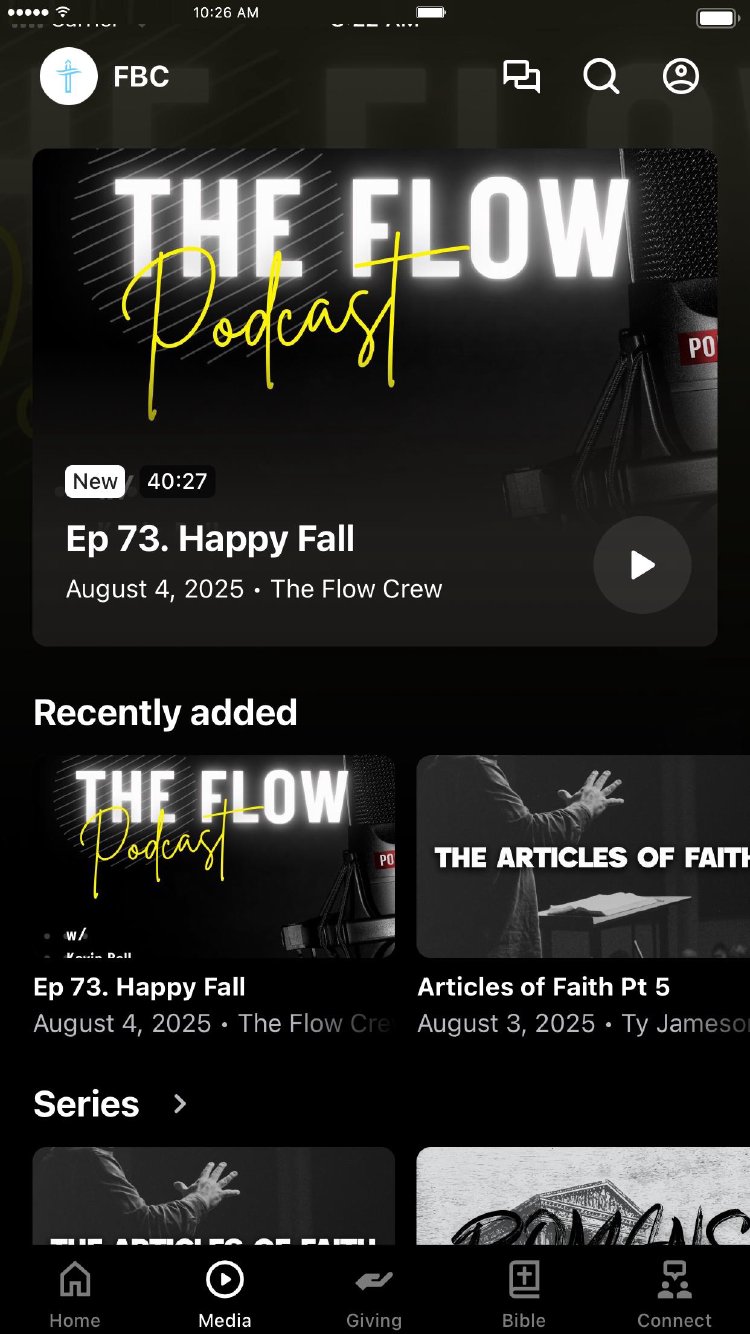The height and width of the screenshot is (1334, 750).
Task: Tap the FBC church logo
Action: tap(68, 77)
